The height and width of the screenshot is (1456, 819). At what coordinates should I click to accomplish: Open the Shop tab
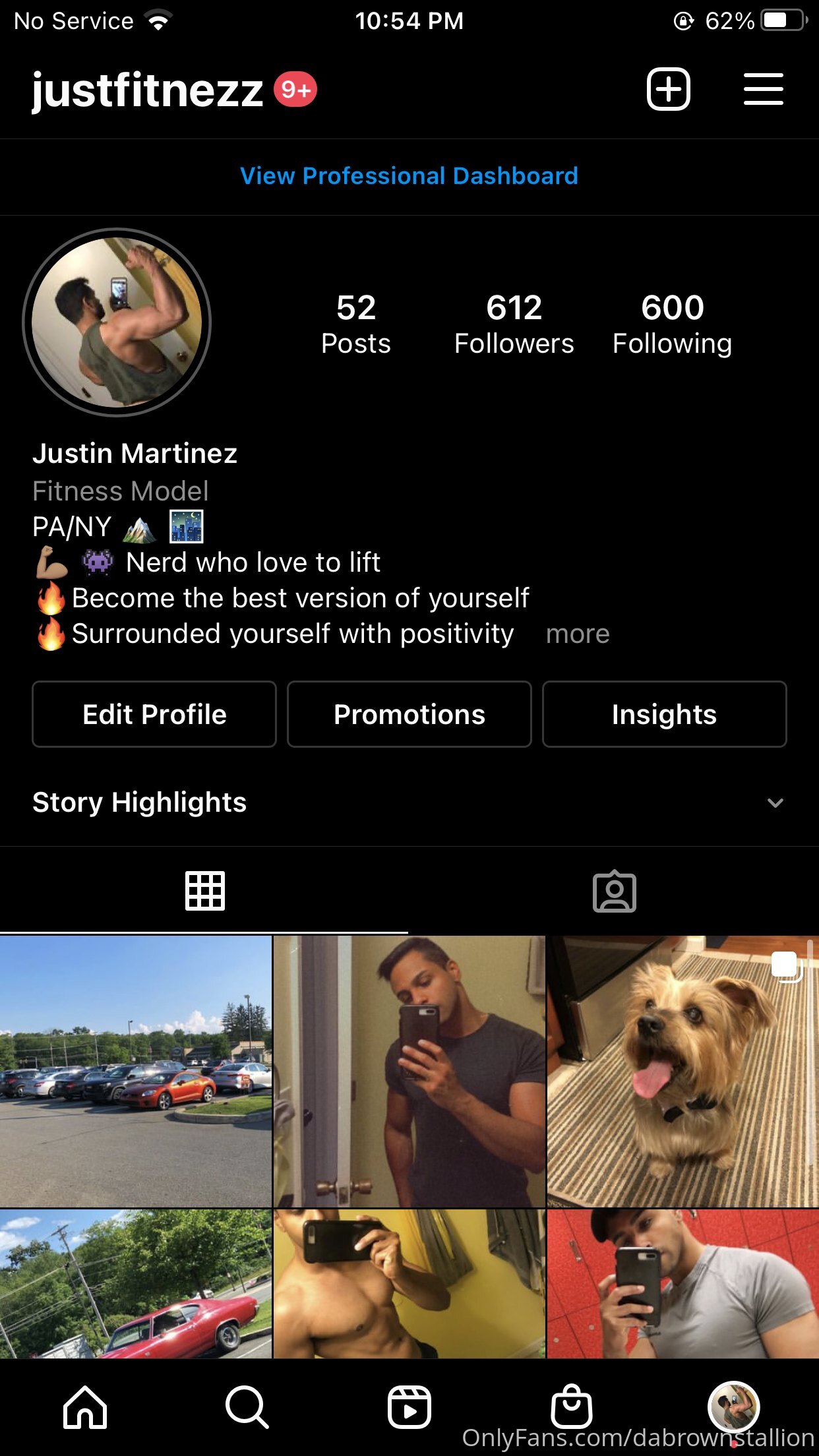[571, 1407]
